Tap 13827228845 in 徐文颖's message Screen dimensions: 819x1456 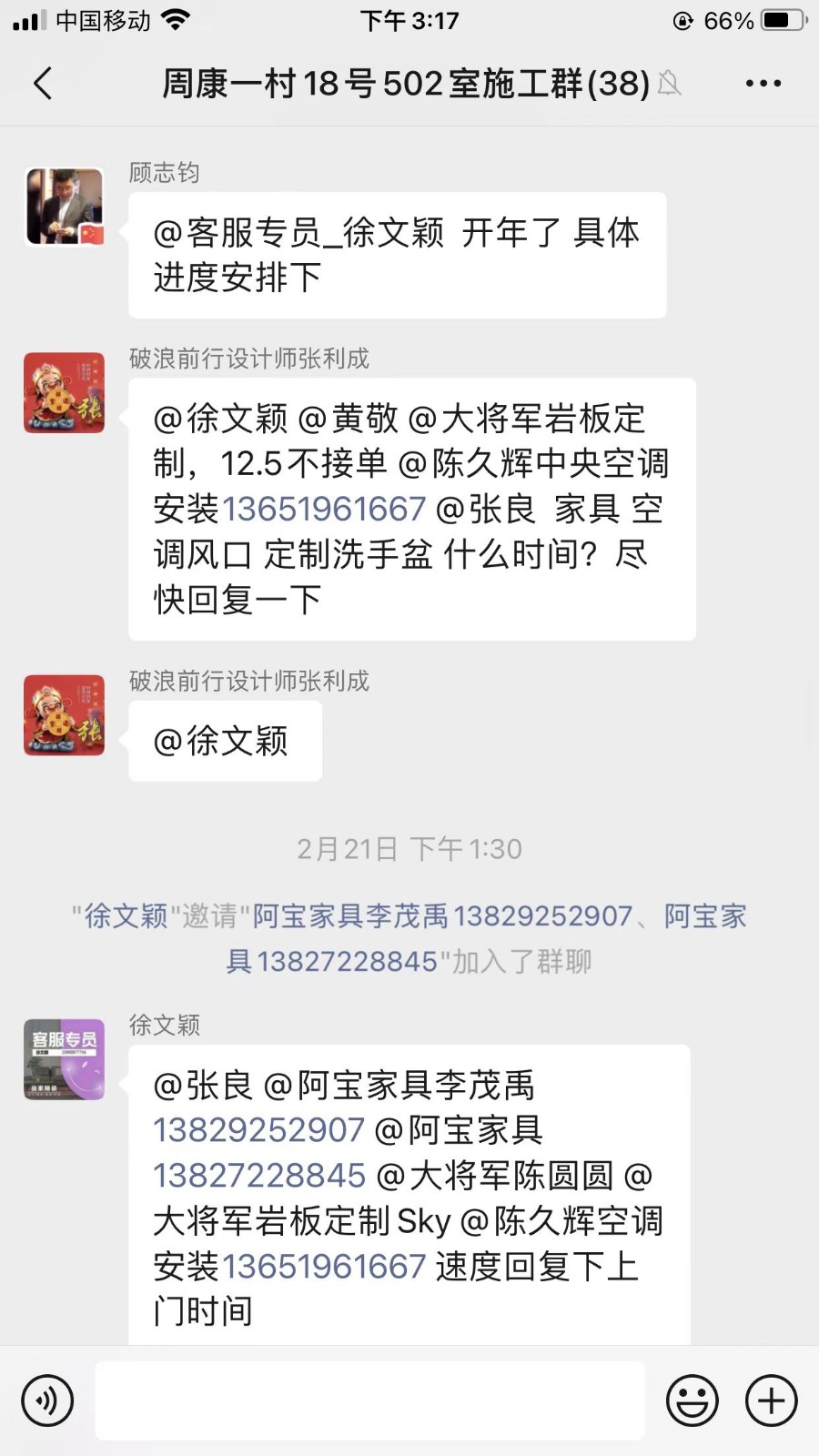pyautogui.click(x=259, y=1176)
